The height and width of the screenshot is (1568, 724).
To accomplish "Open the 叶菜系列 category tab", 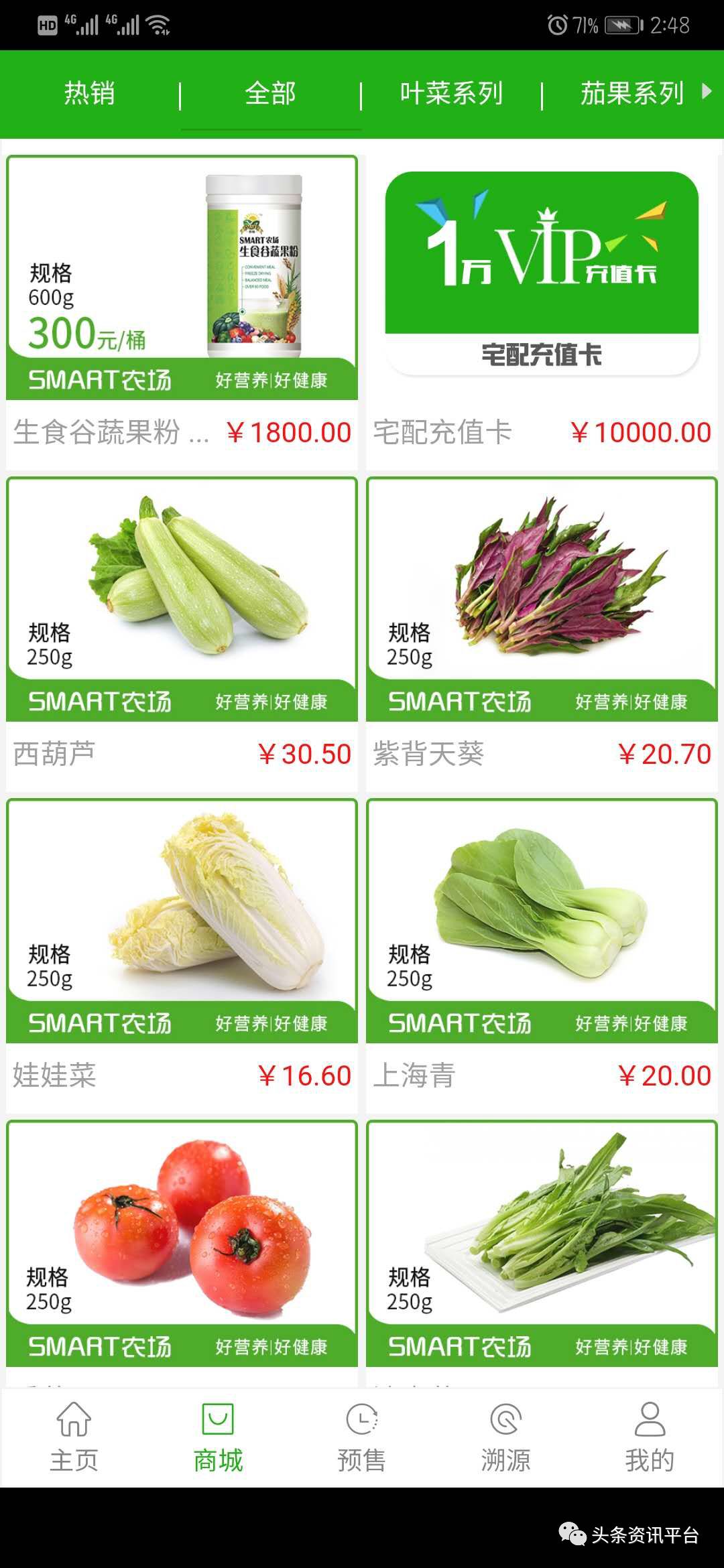I will (x=451, y=93).
